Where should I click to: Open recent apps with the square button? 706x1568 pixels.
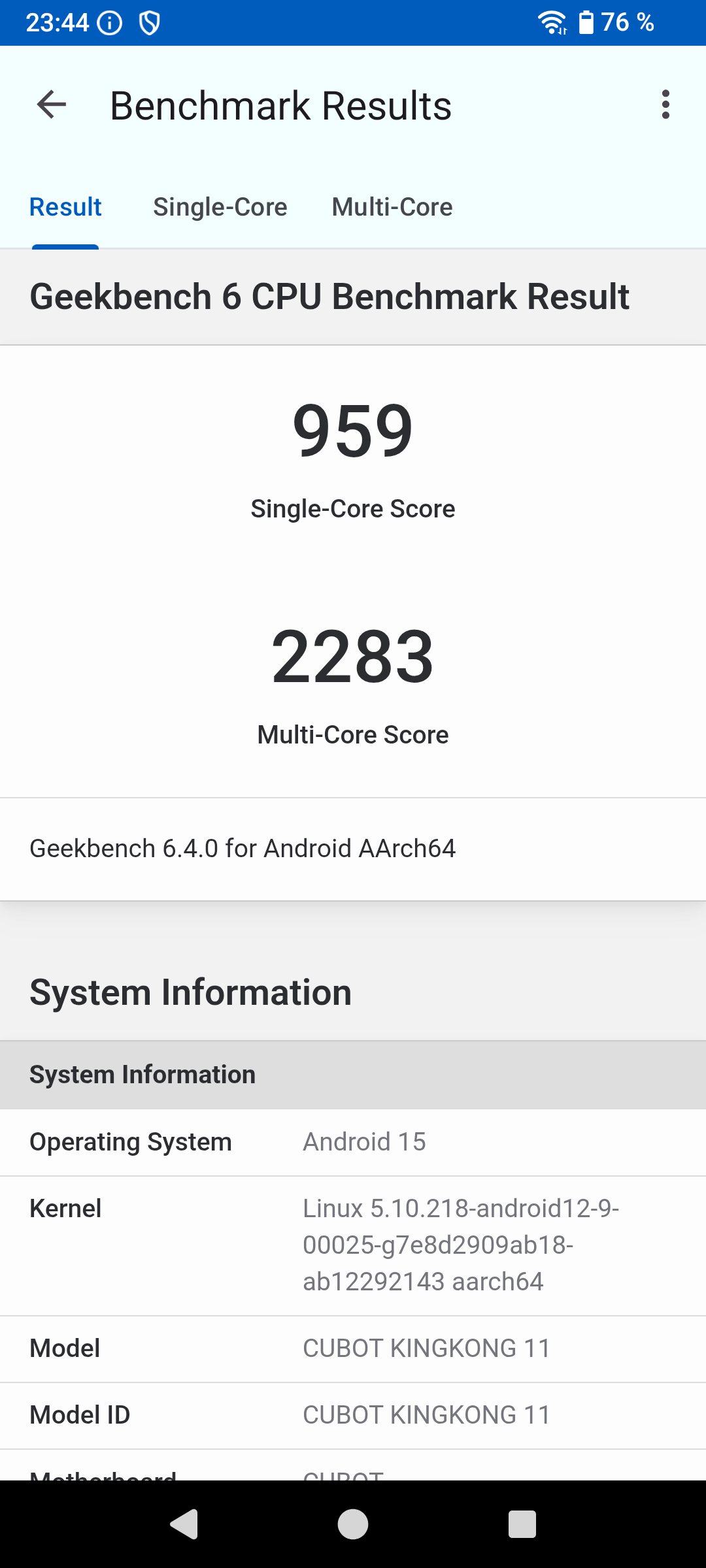pos(522,1524)
